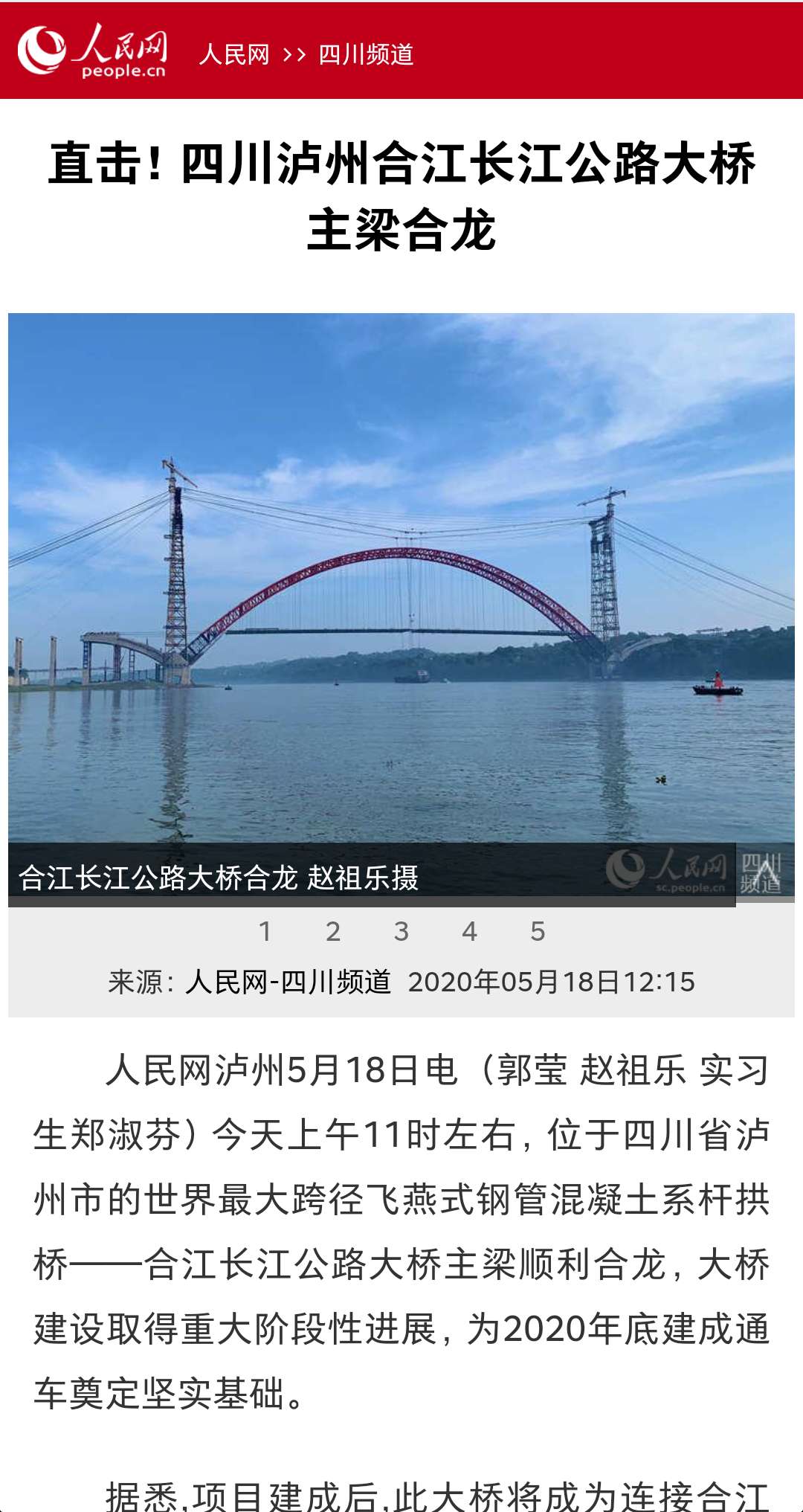The image size is (803, 1512).
Task: Jump to photo page 5
Action: (x=538, y=931)
